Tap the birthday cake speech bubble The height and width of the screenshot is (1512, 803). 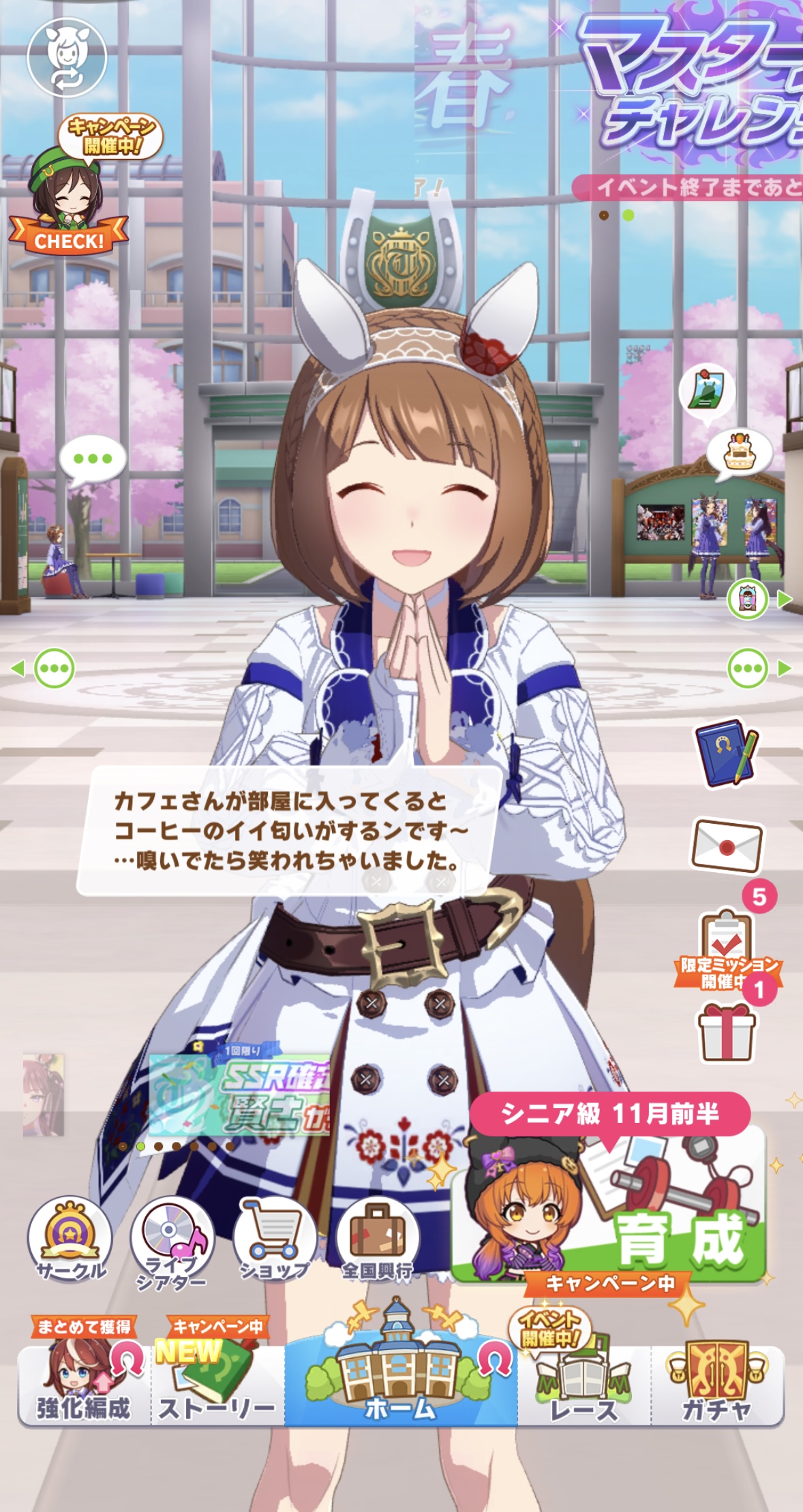pyautogui.click(x=739, y=452)
